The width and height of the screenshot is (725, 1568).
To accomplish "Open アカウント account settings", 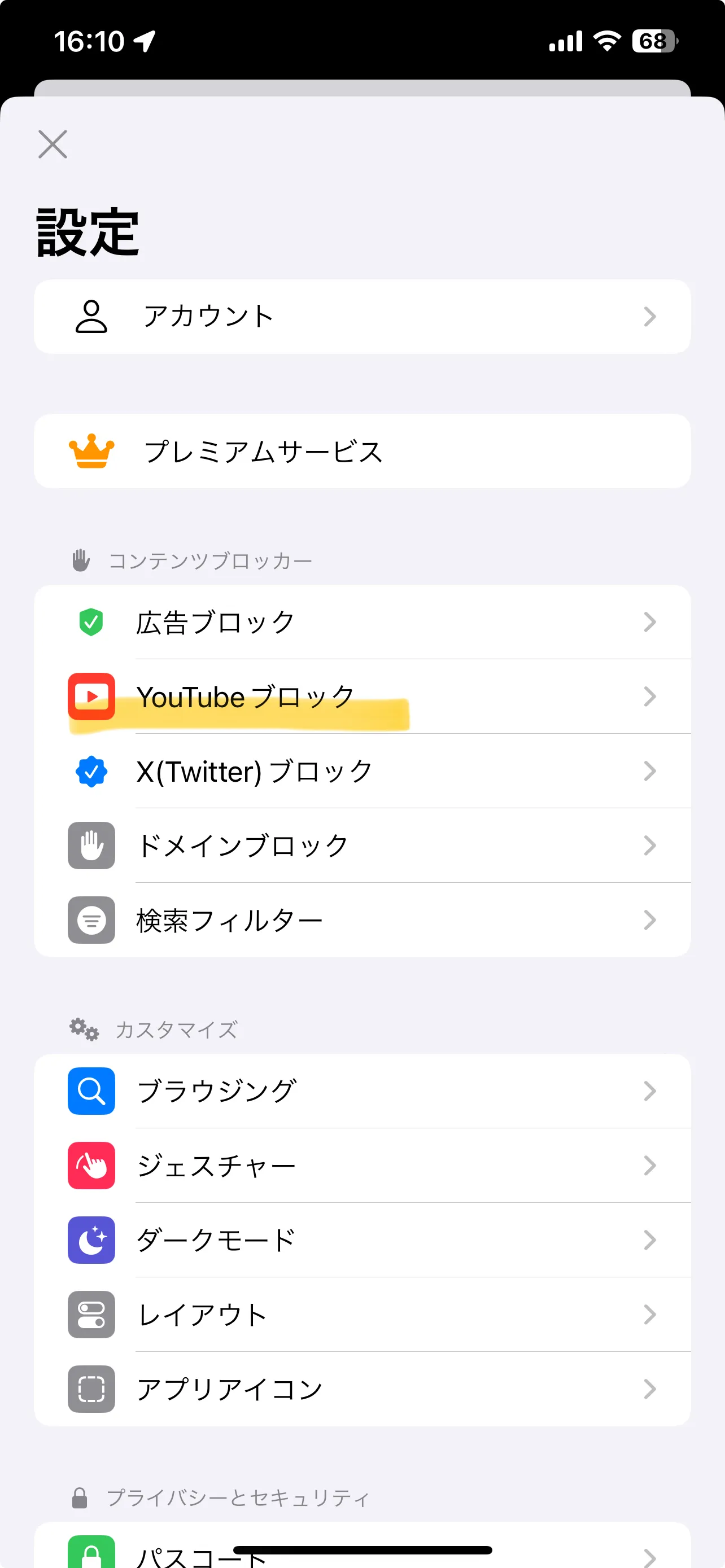I will 361,317.
